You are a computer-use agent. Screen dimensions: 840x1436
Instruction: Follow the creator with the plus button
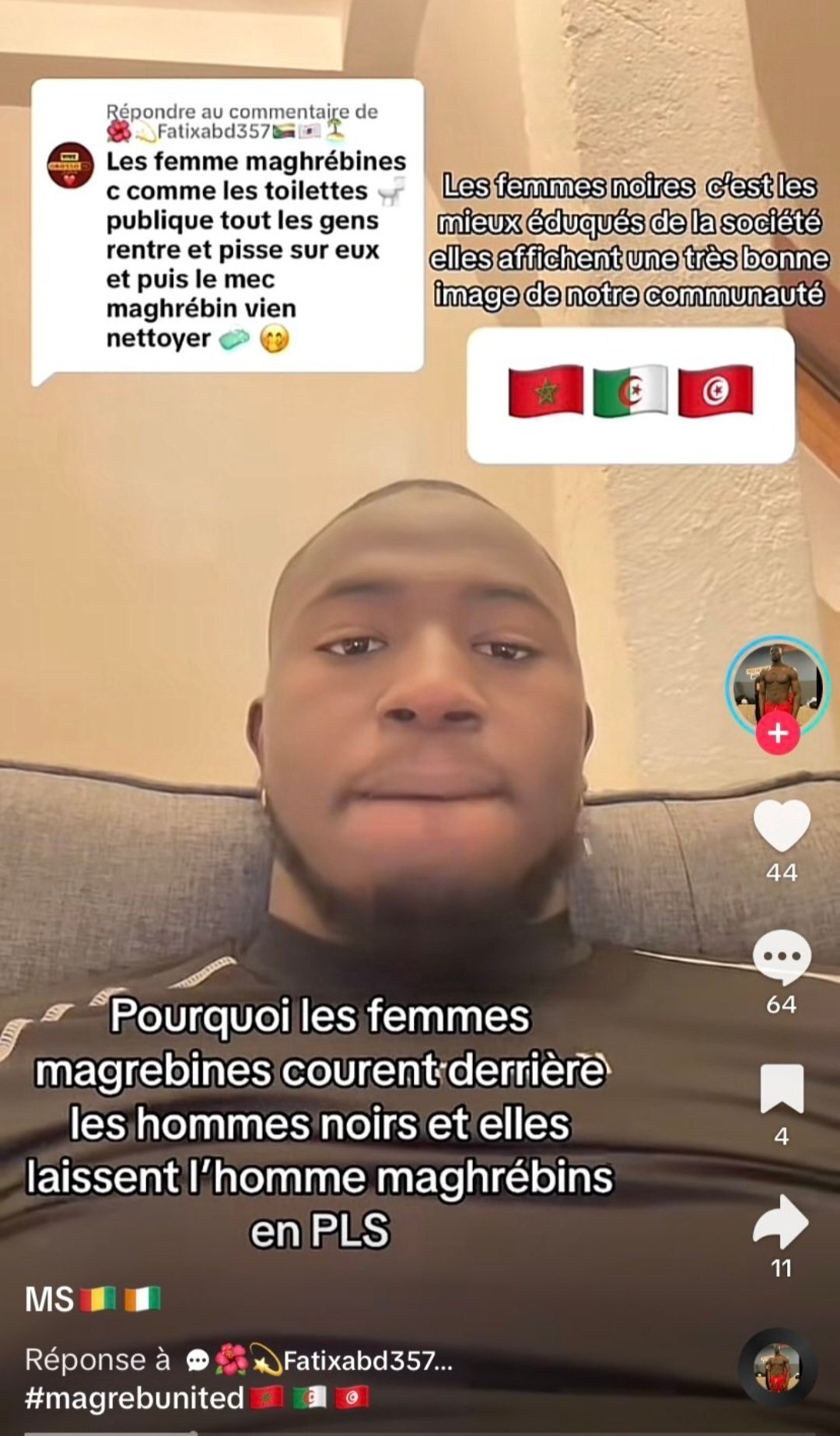point(778,733)
